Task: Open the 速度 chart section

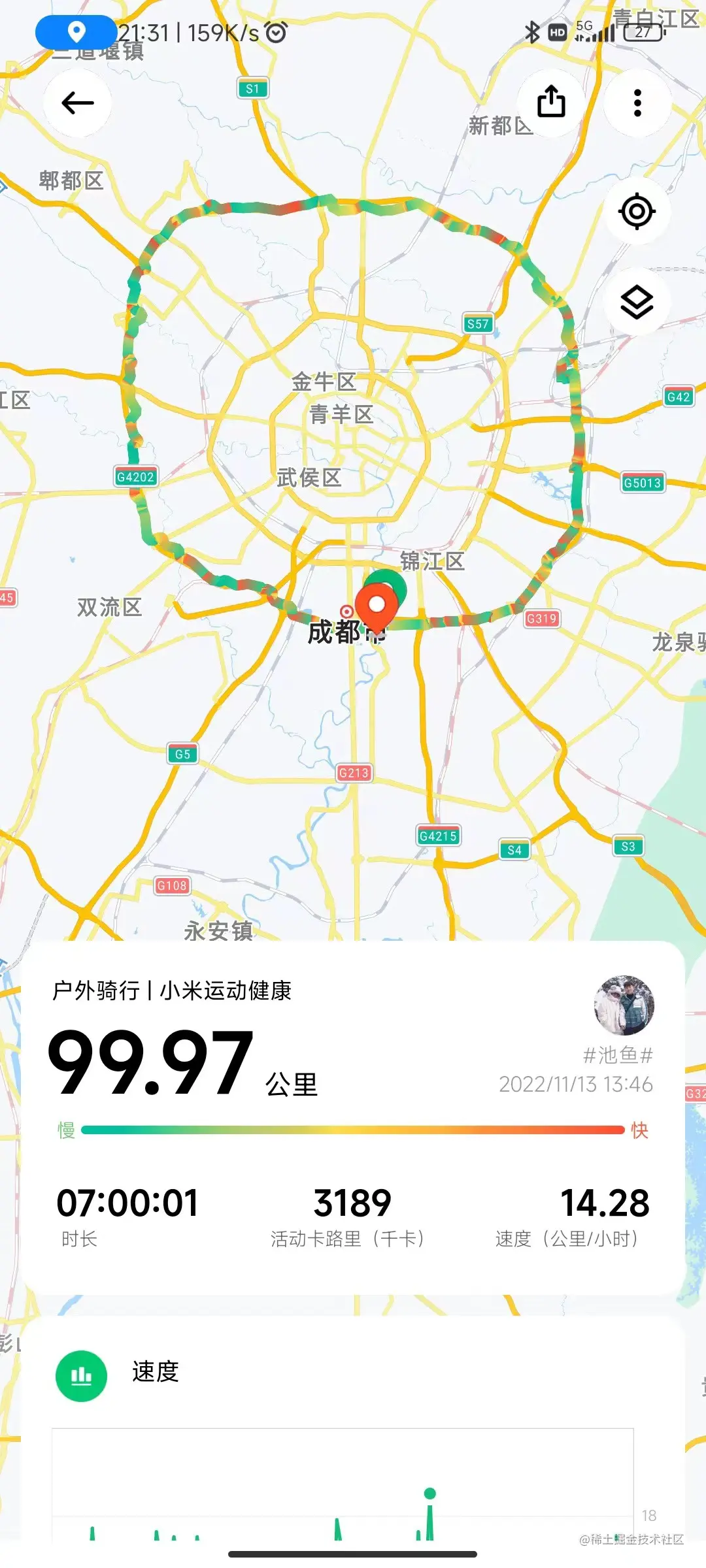Action: [x=155, y=1371]
